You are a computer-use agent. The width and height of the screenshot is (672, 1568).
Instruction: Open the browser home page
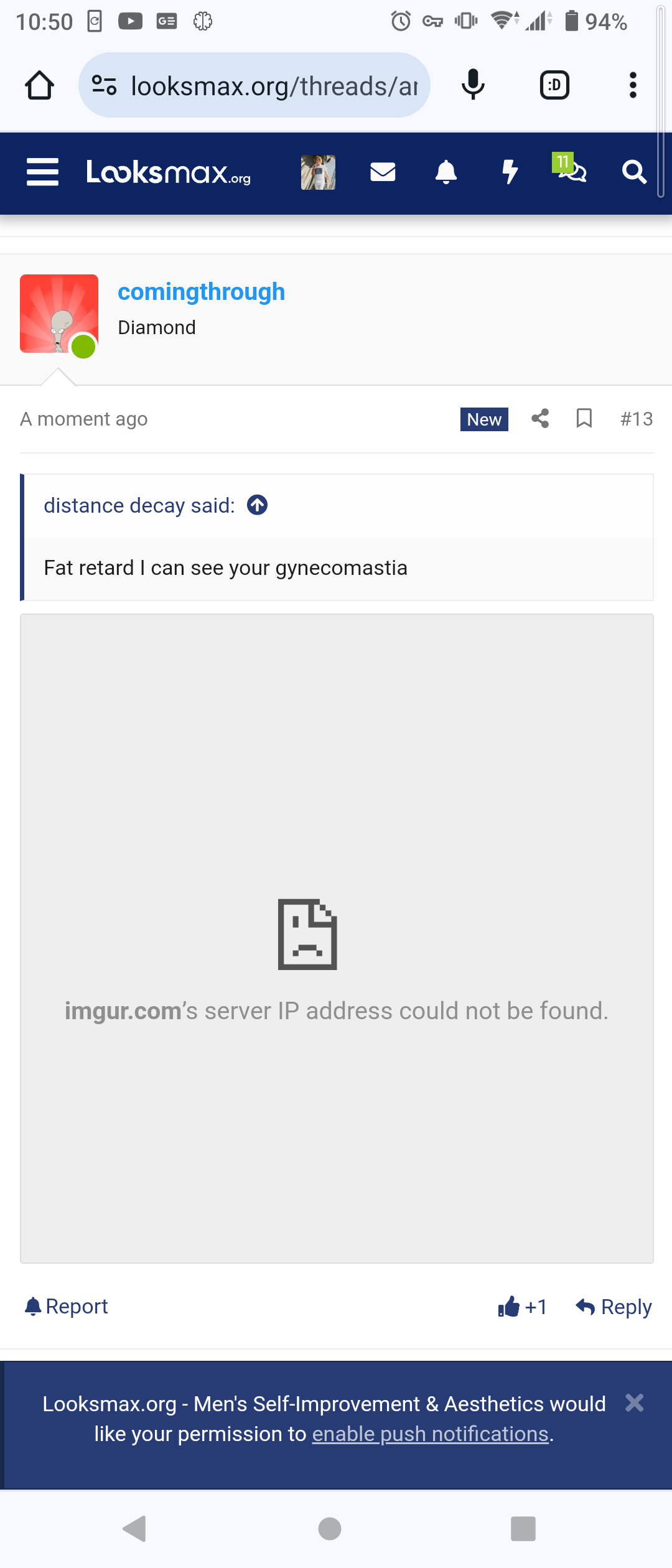[39, 85]
